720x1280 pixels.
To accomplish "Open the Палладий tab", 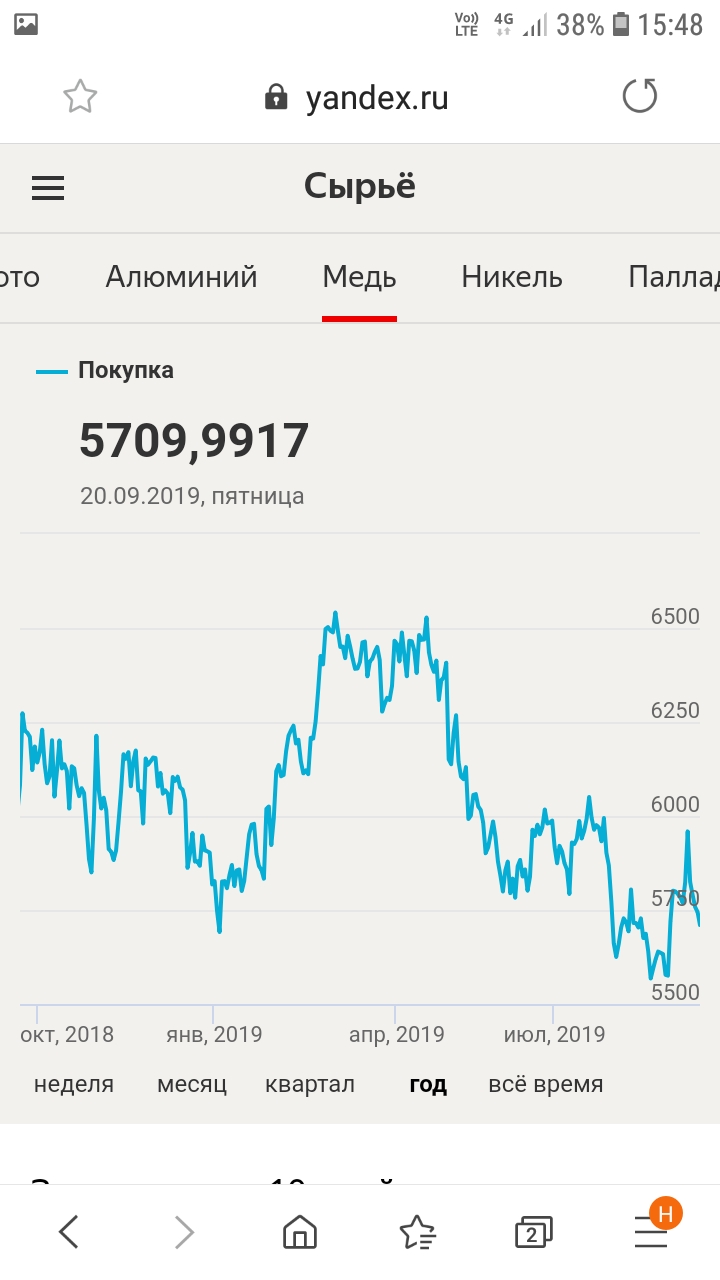I will coord(674,277).
